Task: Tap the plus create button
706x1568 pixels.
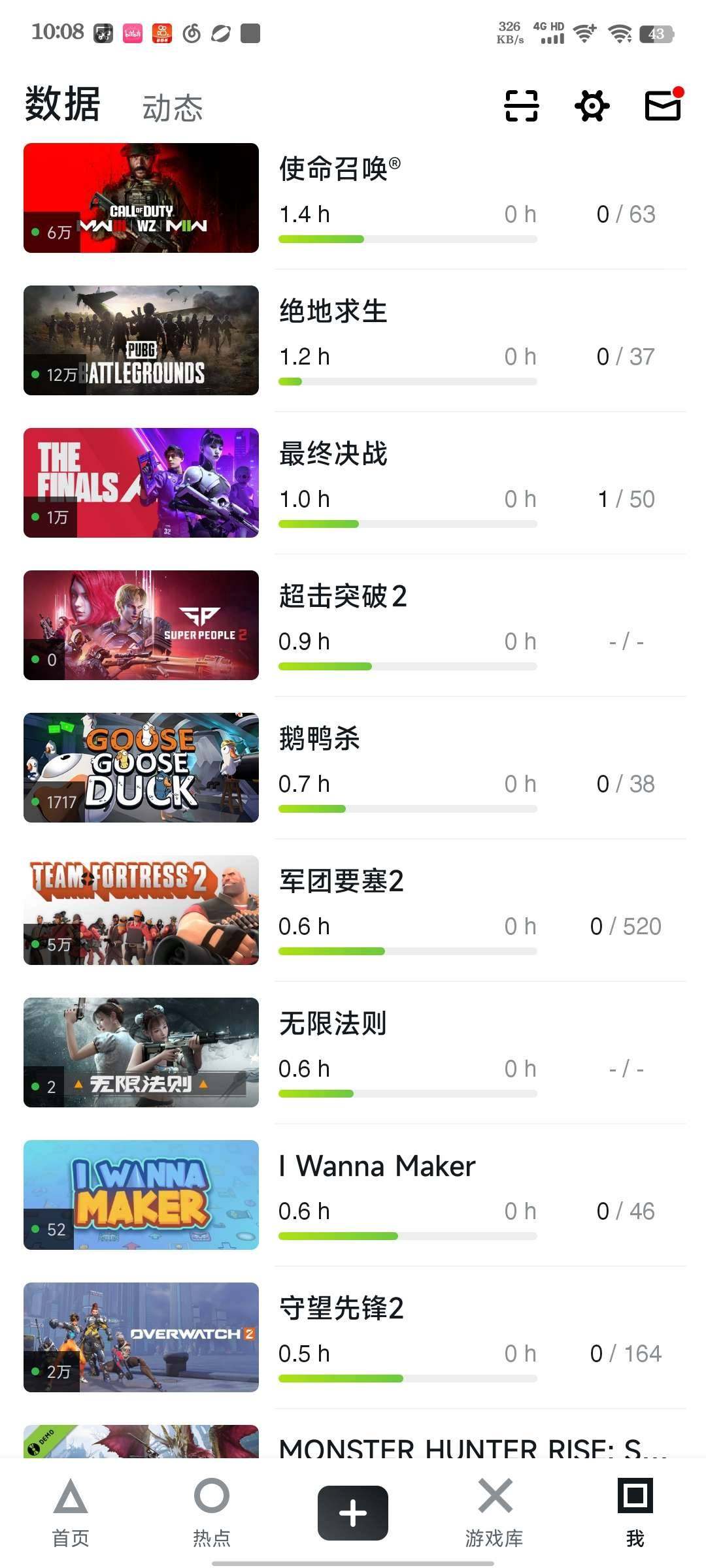Action: tap(353, 1513)
